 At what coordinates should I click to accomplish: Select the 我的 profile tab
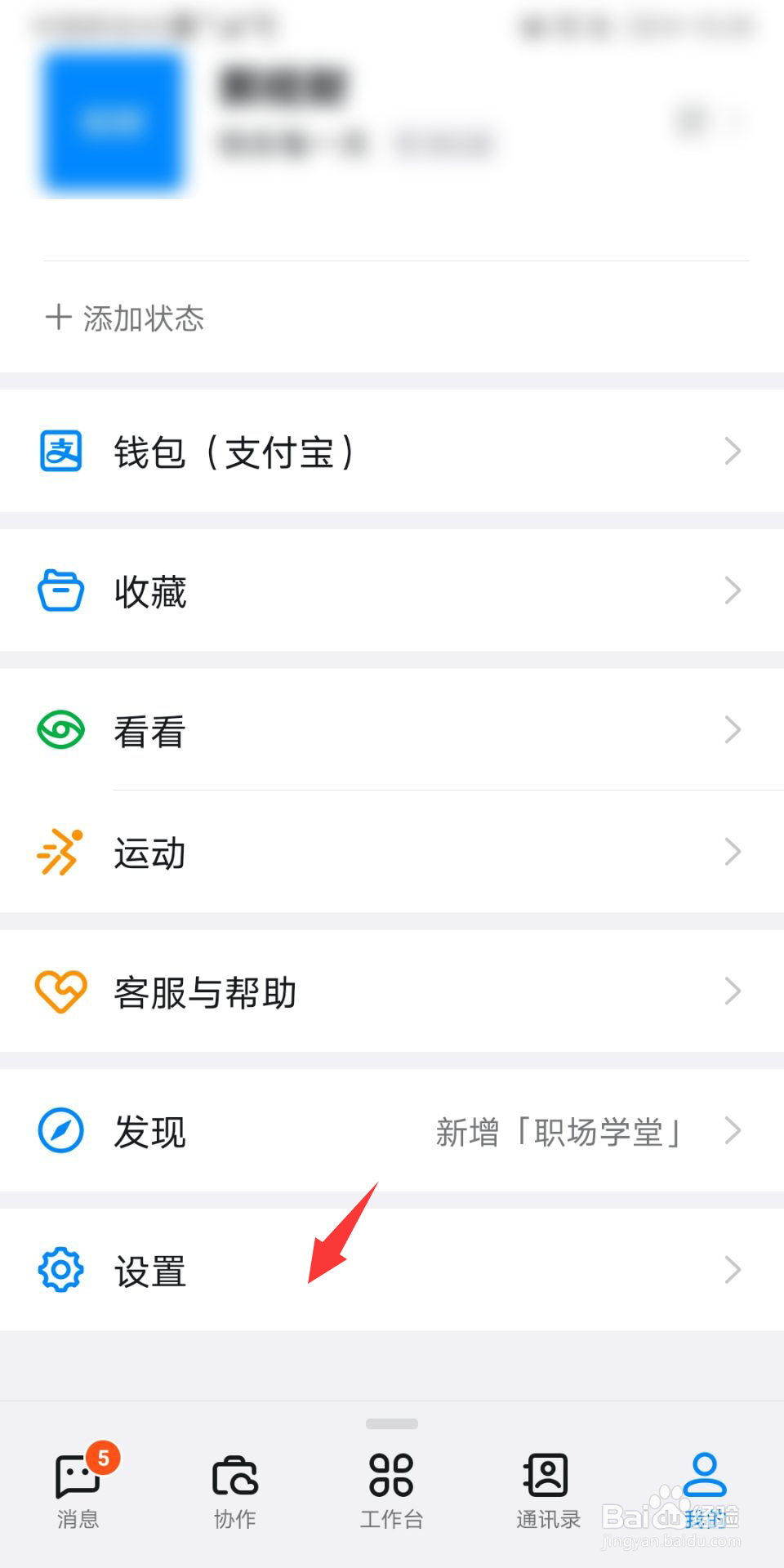coord(704,1490)
